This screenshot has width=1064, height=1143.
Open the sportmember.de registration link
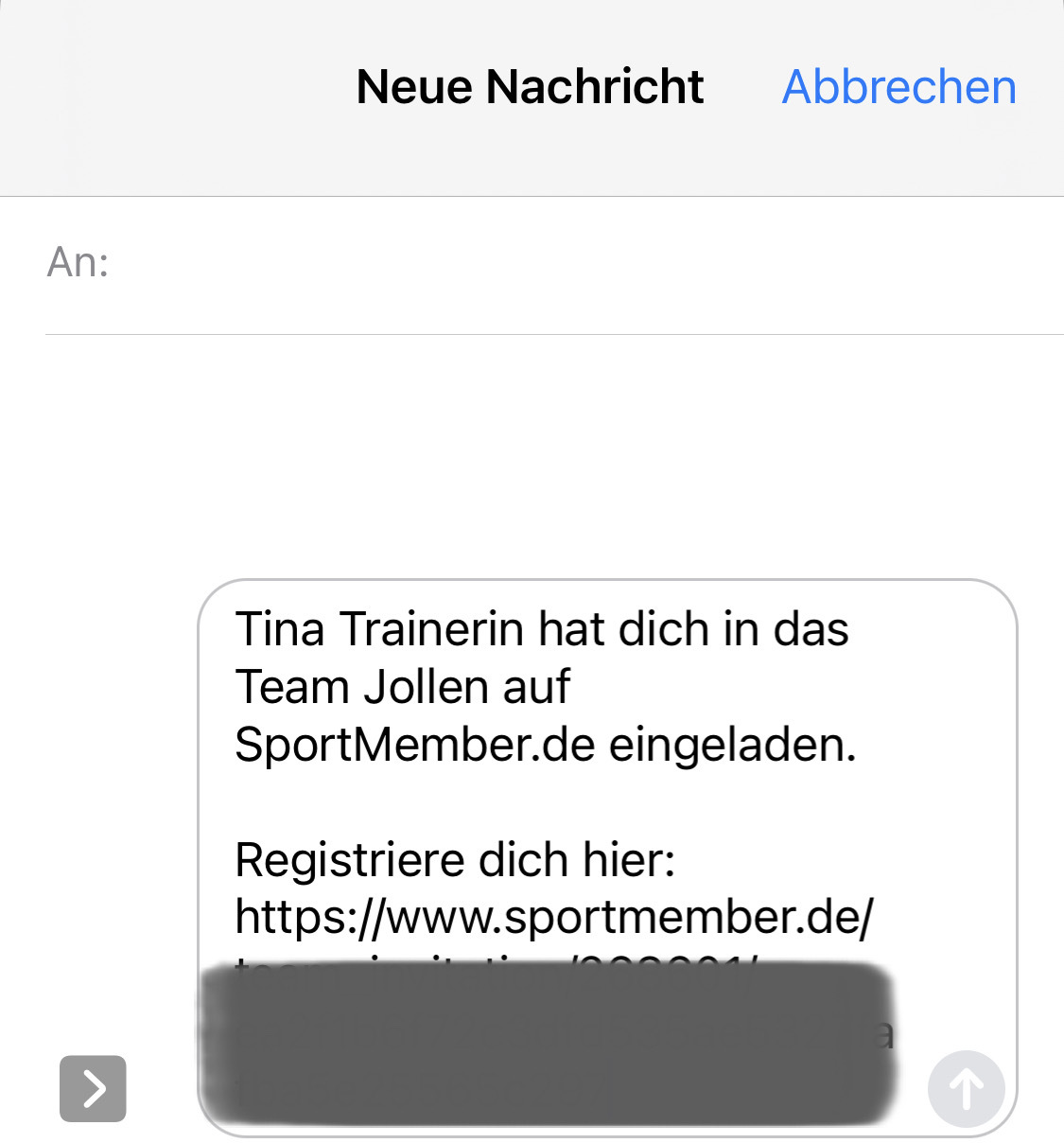(x=553, y=918)
